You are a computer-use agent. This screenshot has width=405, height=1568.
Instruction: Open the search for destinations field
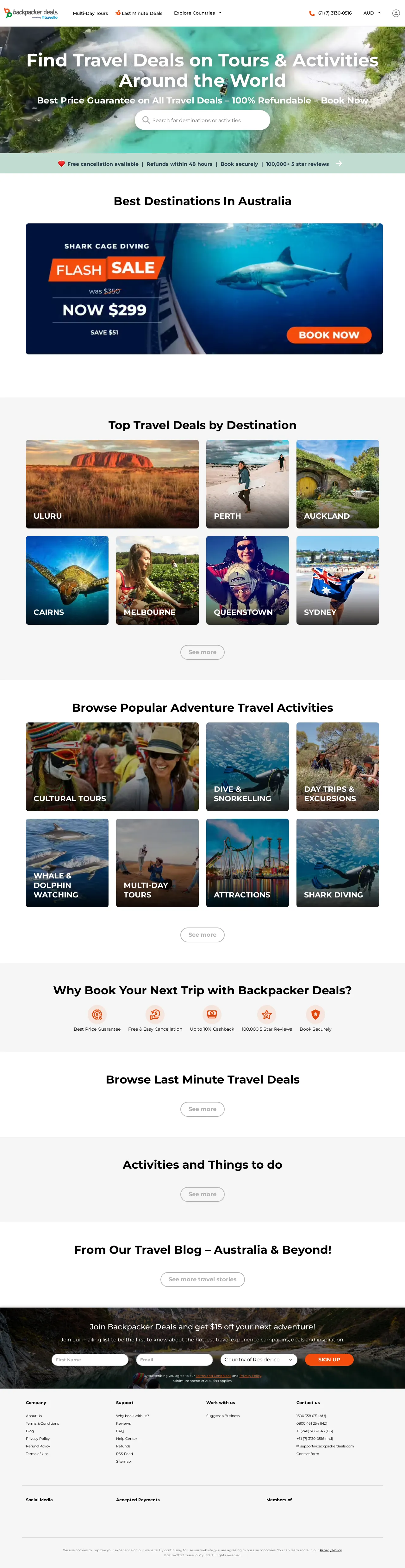pyautogui.click(x=202, y=120)
